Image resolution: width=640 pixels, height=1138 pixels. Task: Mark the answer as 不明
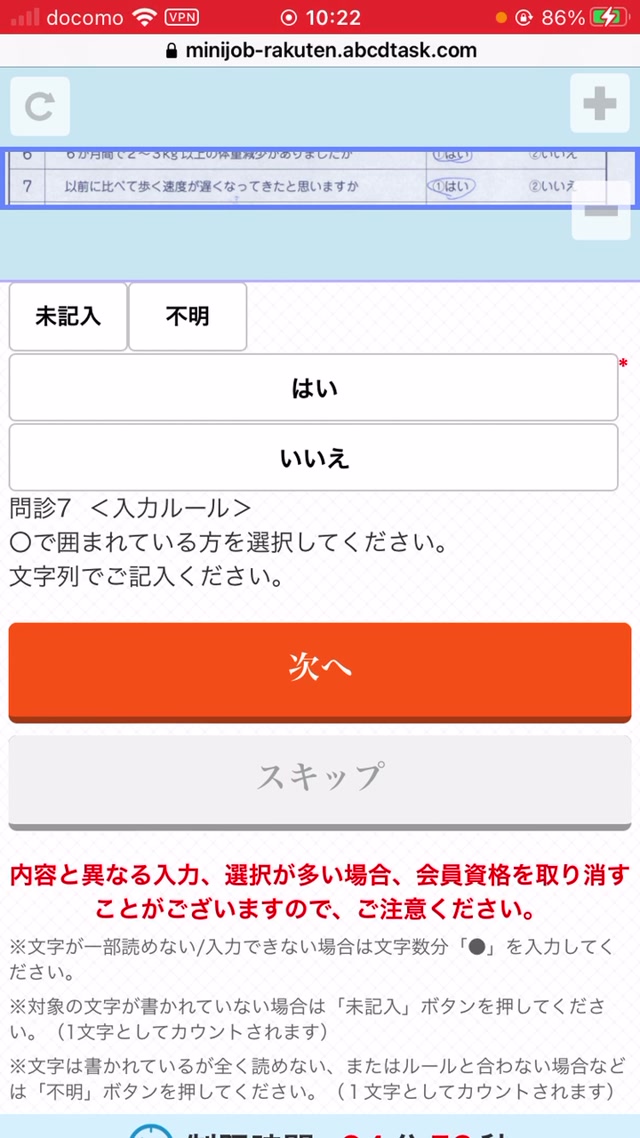(187, 316)
